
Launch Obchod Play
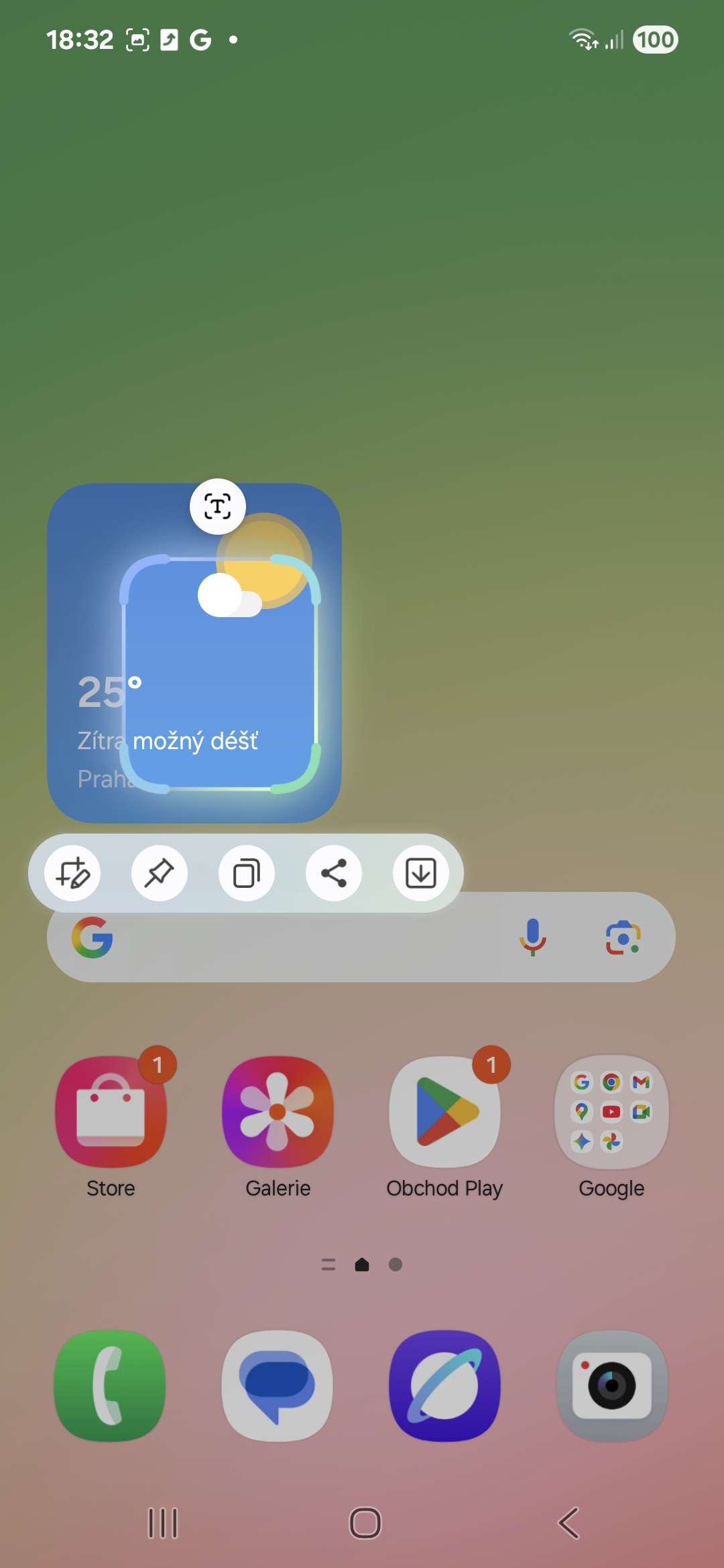coord(444,1112)
